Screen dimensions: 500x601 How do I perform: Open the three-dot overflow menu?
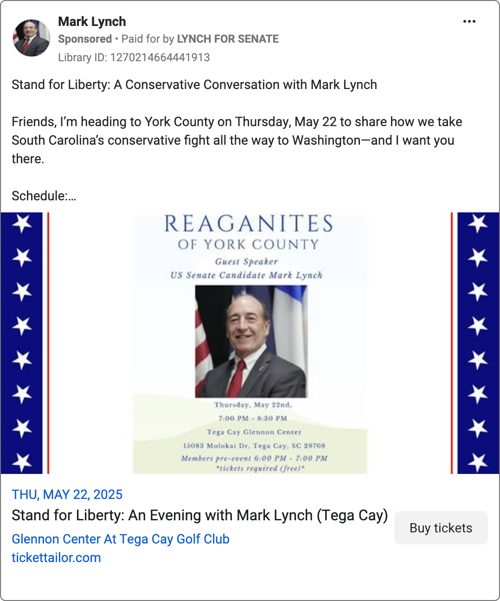469,21
